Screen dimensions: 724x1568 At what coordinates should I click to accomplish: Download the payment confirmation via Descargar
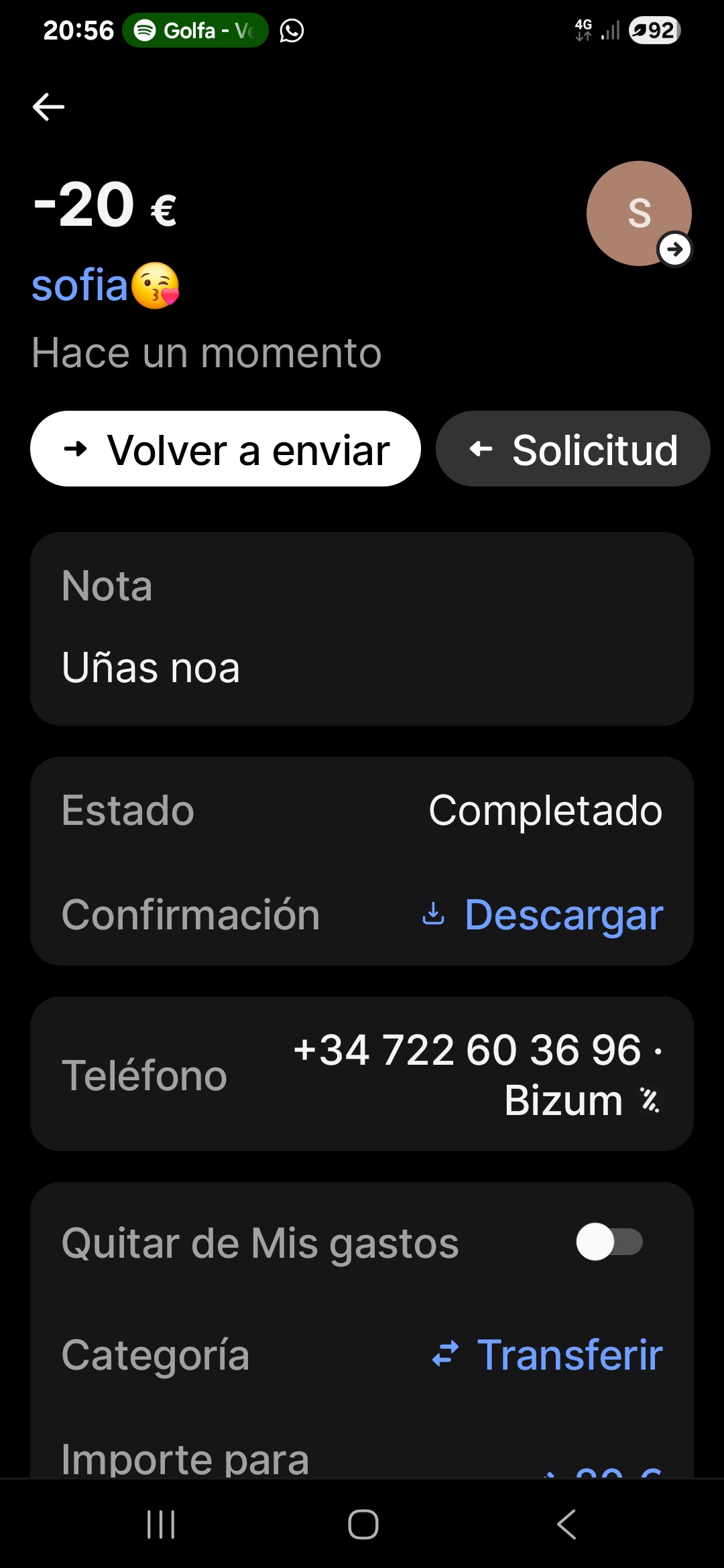pyautogui.click(x=543, y=915)
